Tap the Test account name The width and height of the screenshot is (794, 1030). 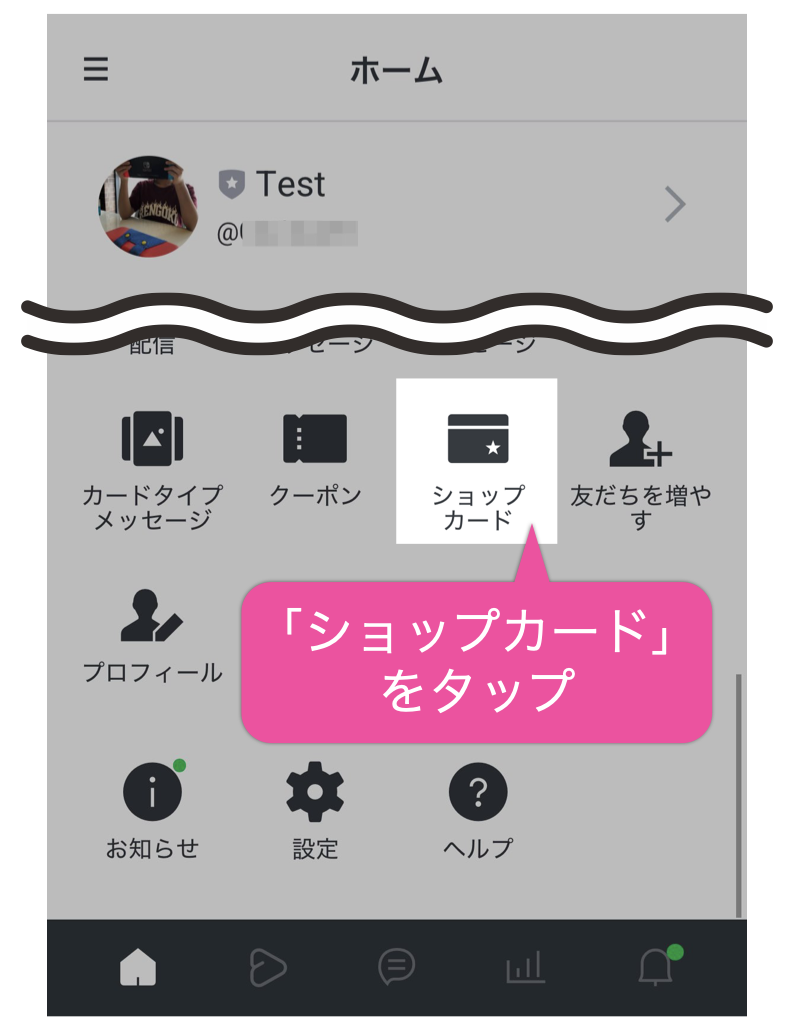coord(291,185)
